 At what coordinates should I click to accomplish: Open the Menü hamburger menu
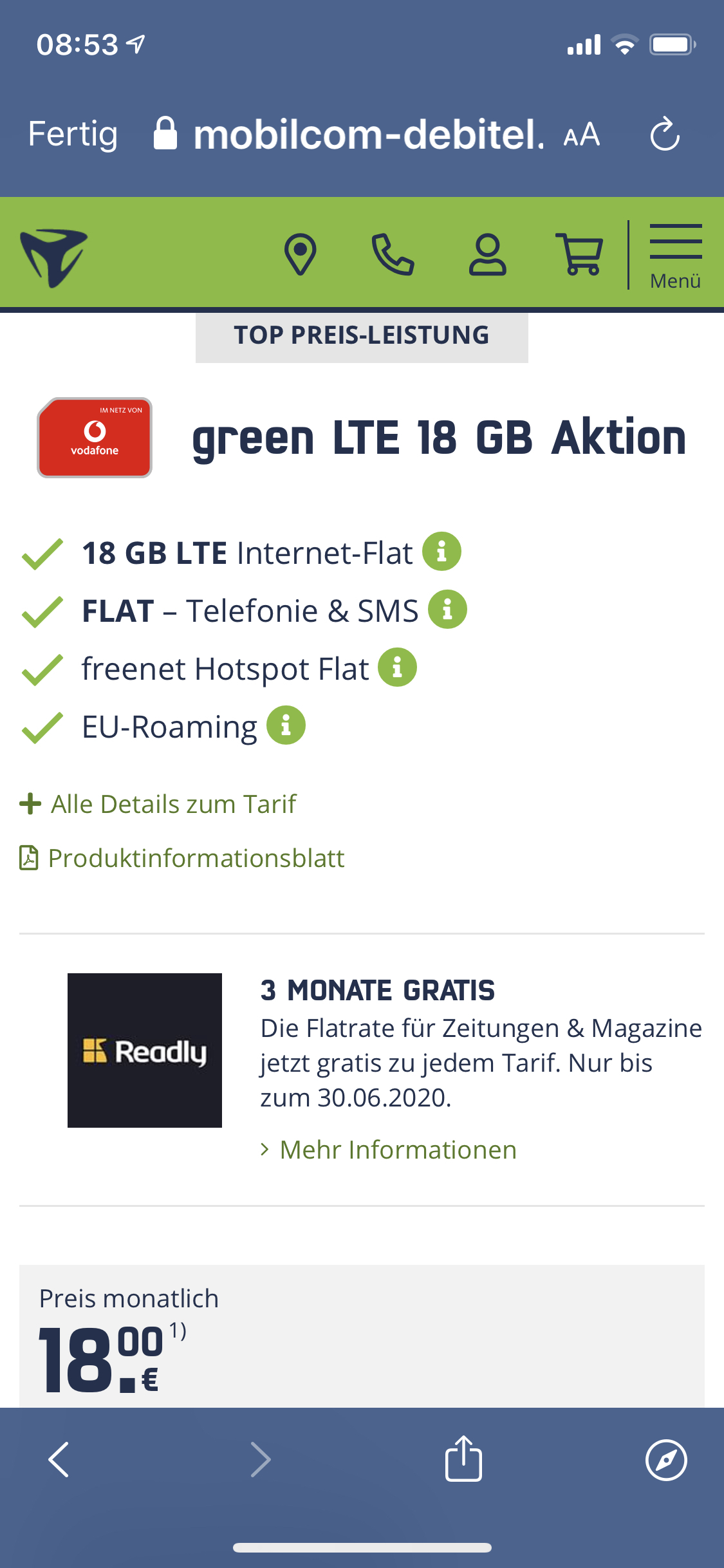click(675, 256)
